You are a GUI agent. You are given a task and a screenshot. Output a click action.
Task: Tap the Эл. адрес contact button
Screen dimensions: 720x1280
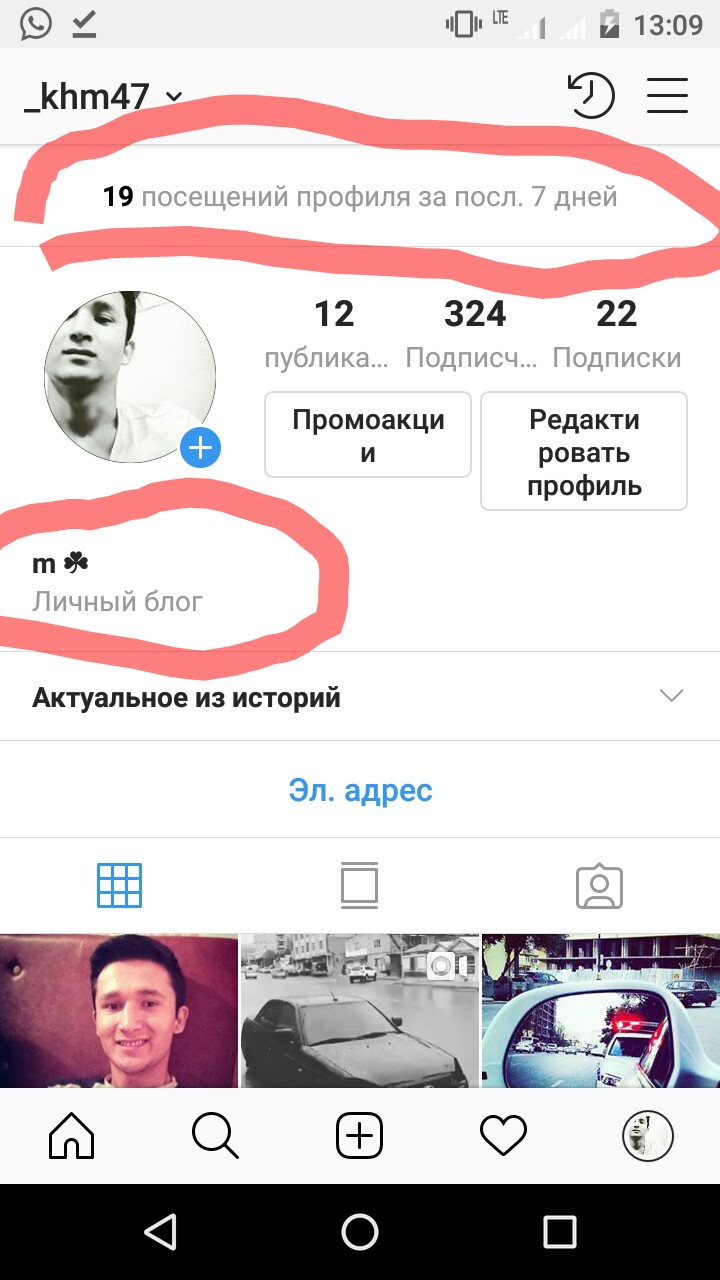click(x=360, y=790)
